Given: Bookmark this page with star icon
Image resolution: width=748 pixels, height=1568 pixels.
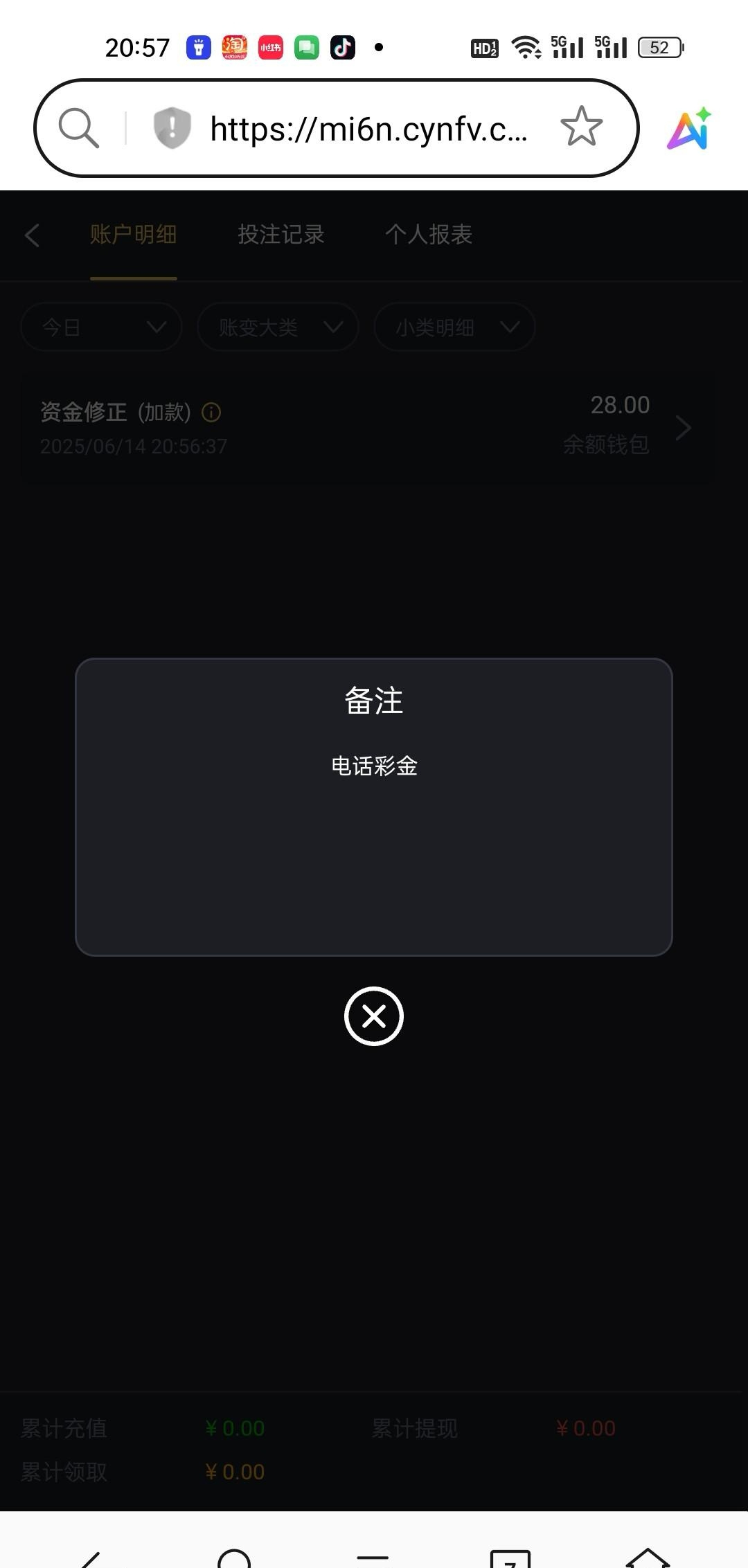Looking at the screenshot, I should (581, 127).
